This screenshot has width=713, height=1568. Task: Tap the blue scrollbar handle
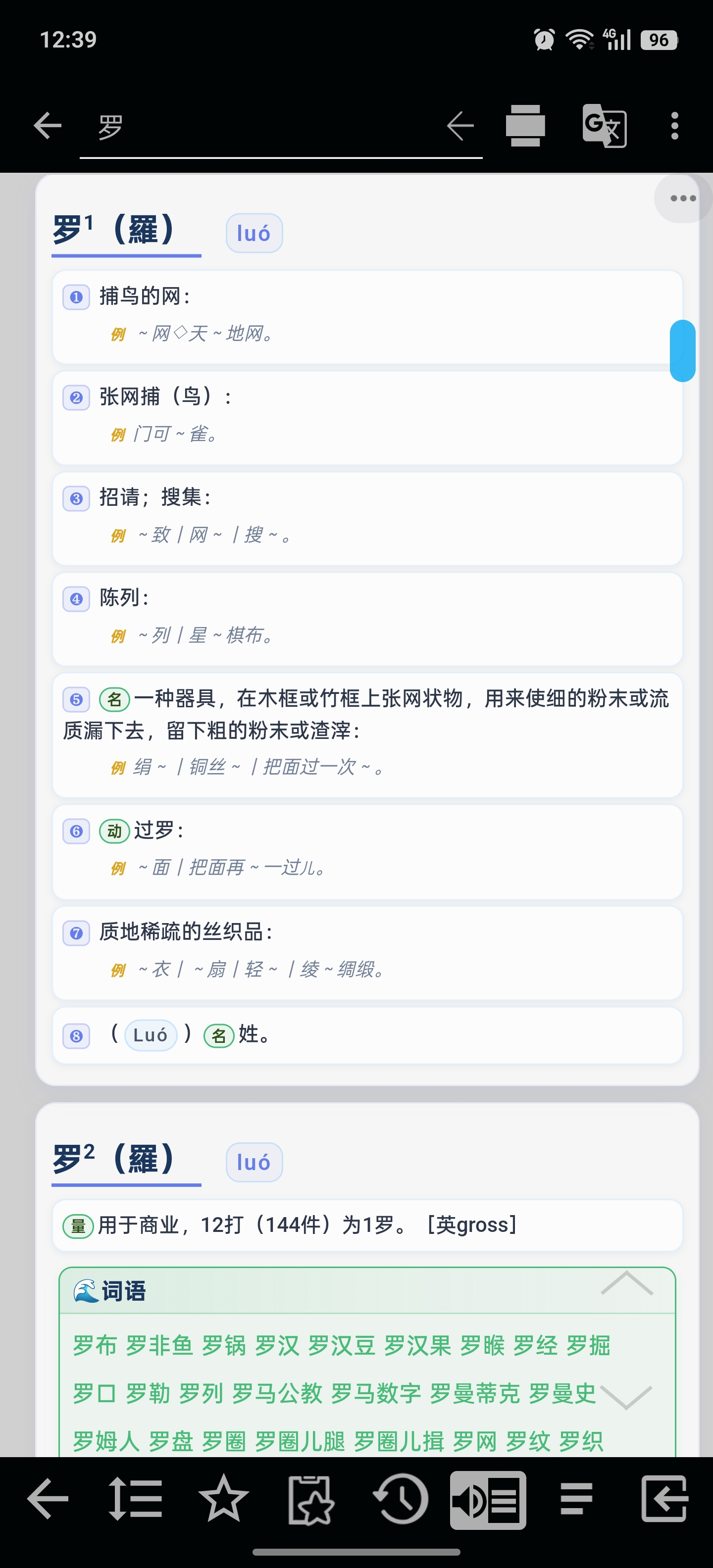coord(683,350)
